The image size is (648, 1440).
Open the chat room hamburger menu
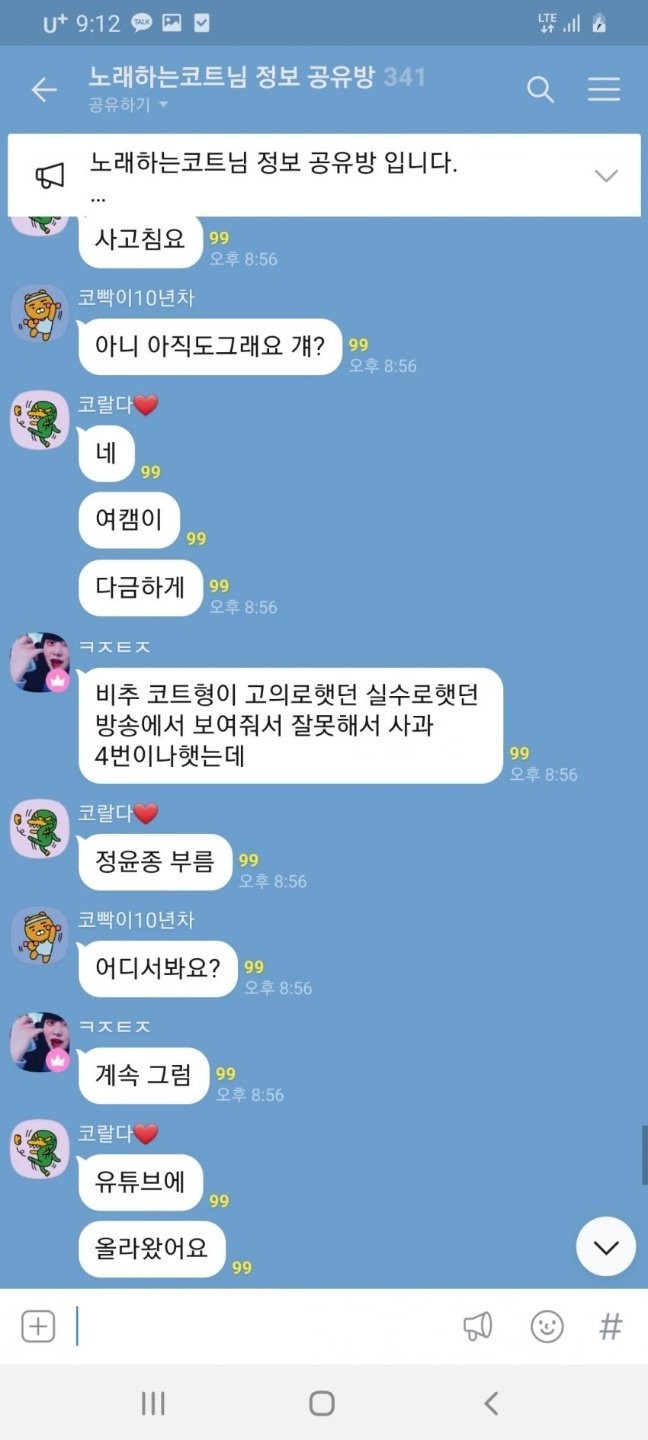coord(604,90)
